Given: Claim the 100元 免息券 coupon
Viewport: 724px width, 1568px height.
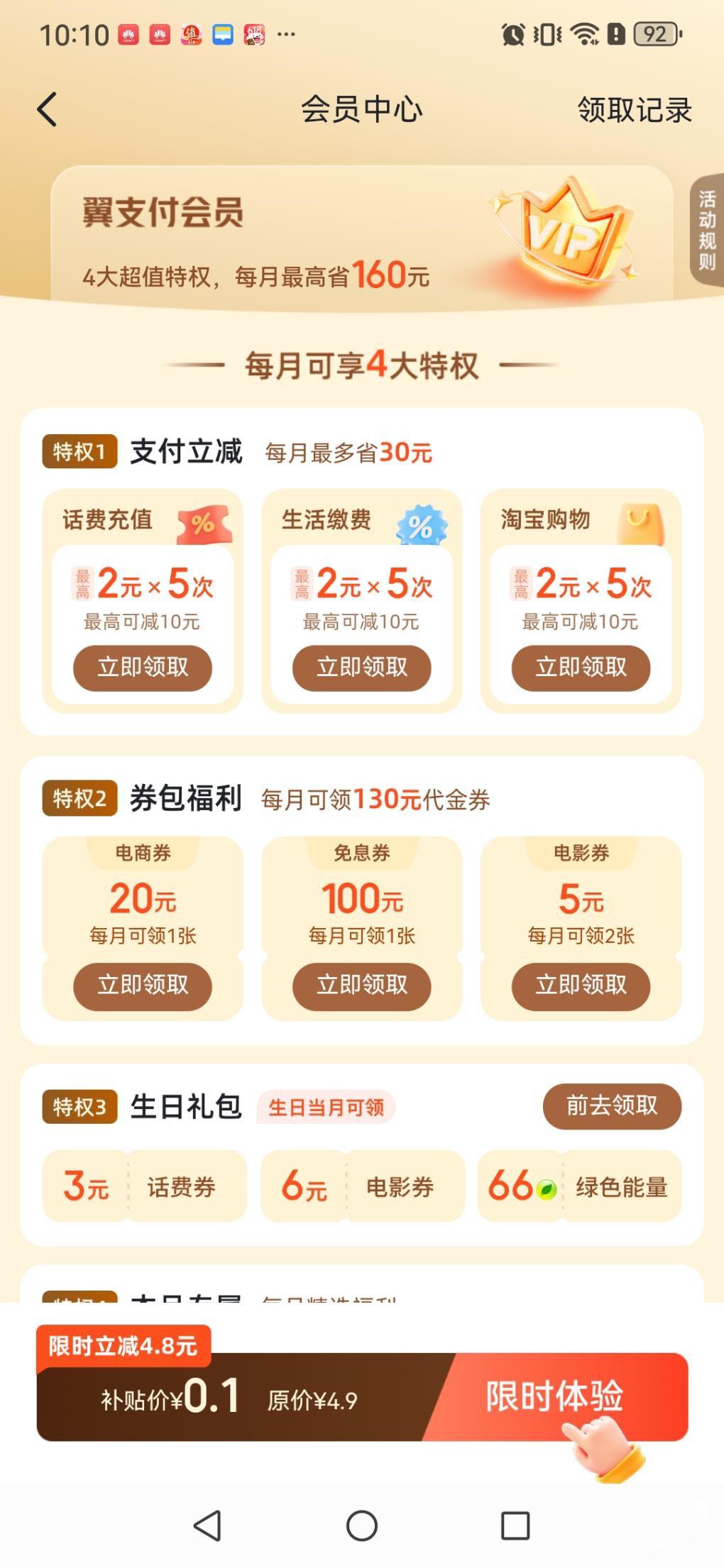Looking at the screenshot, I should (361, 985).
